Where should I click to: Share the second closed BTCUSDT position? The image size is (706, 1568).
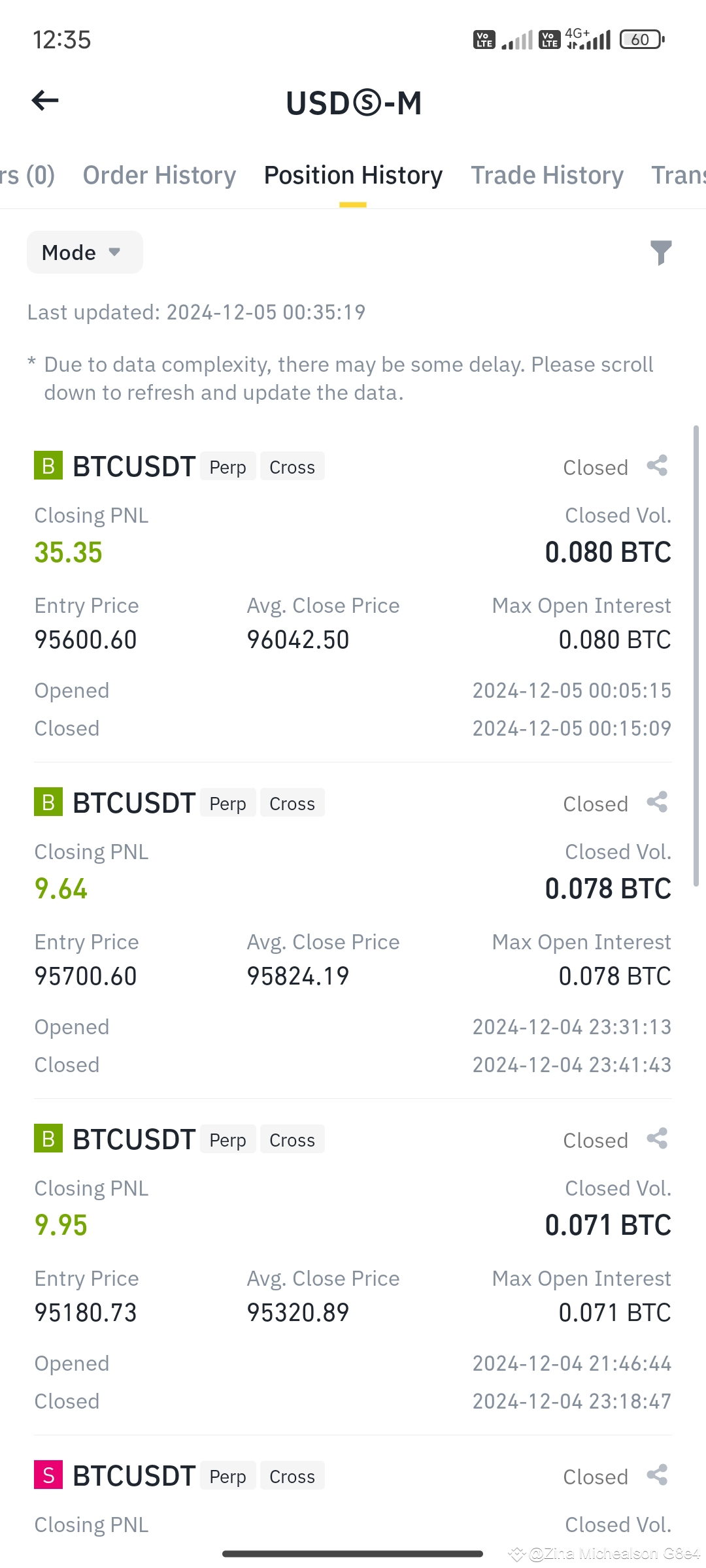(657, 802)
